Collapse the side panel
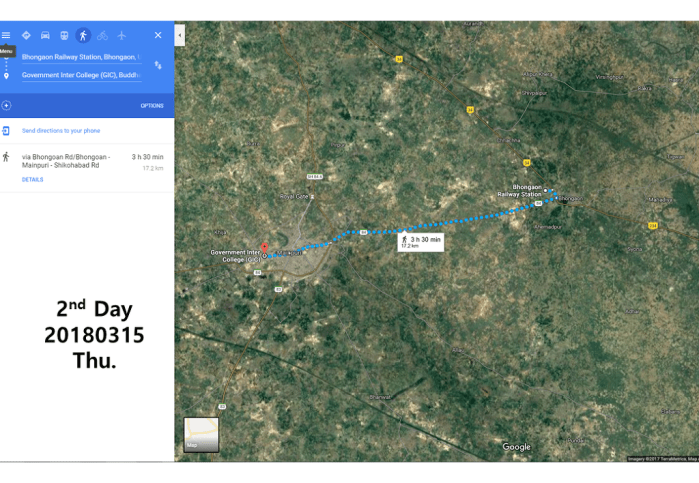The image size is (699, 483). [x=180, y=35]
